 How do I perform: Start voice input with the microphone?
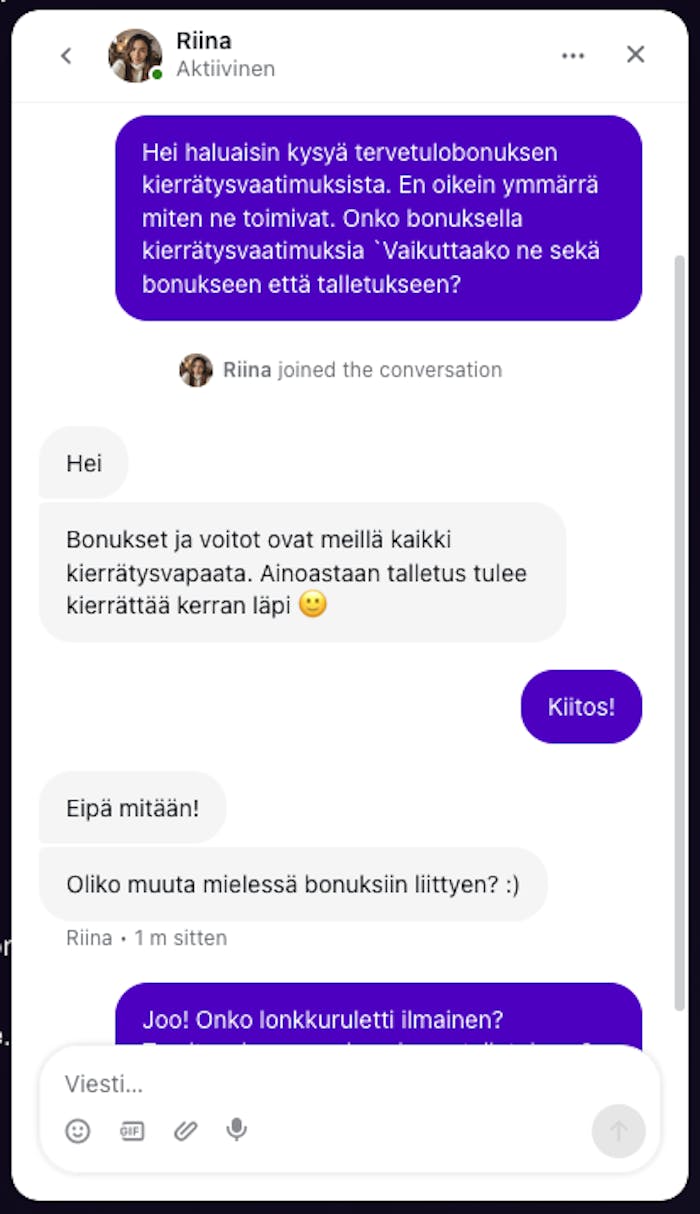(236, 1130)
